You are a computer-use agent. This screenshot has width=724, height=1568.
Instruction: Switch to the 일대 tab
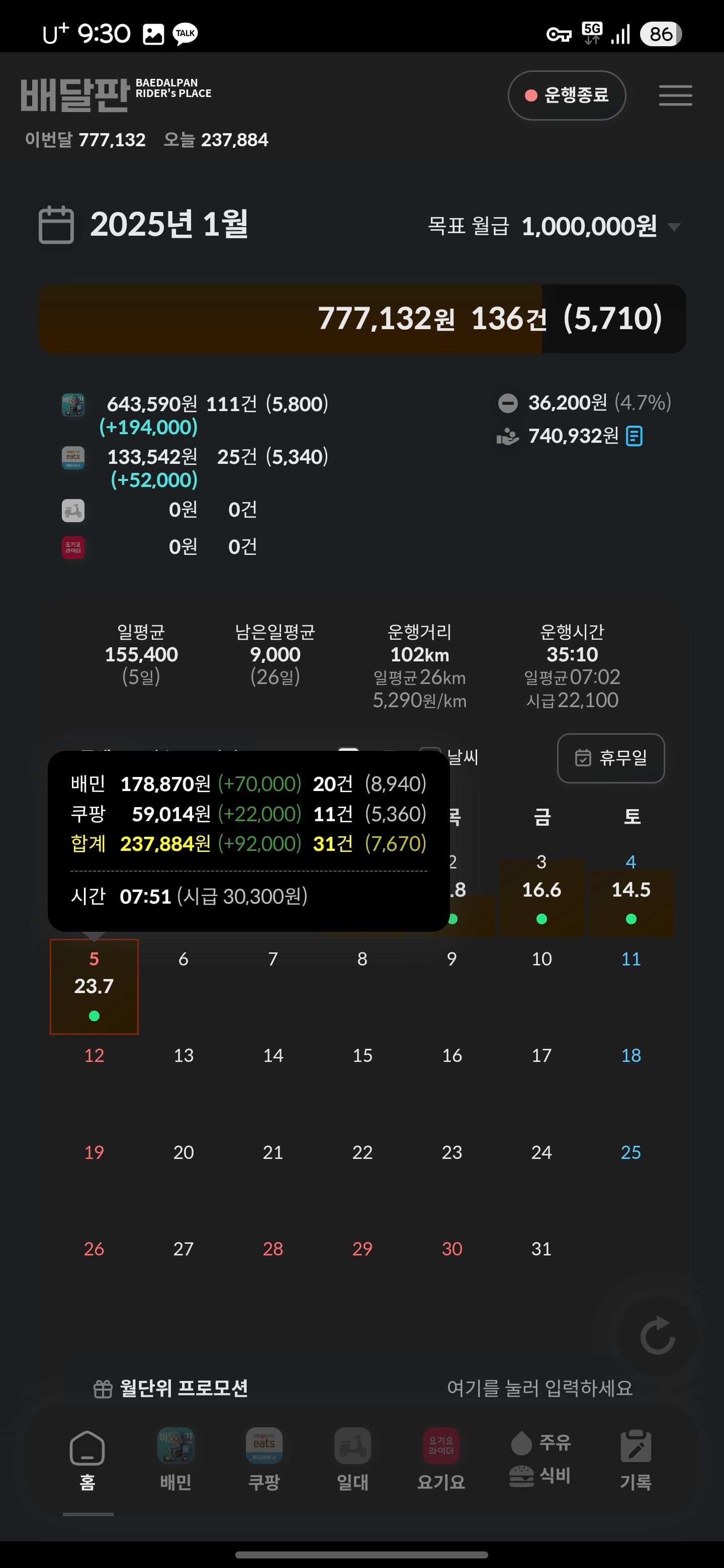[352, 1459]
